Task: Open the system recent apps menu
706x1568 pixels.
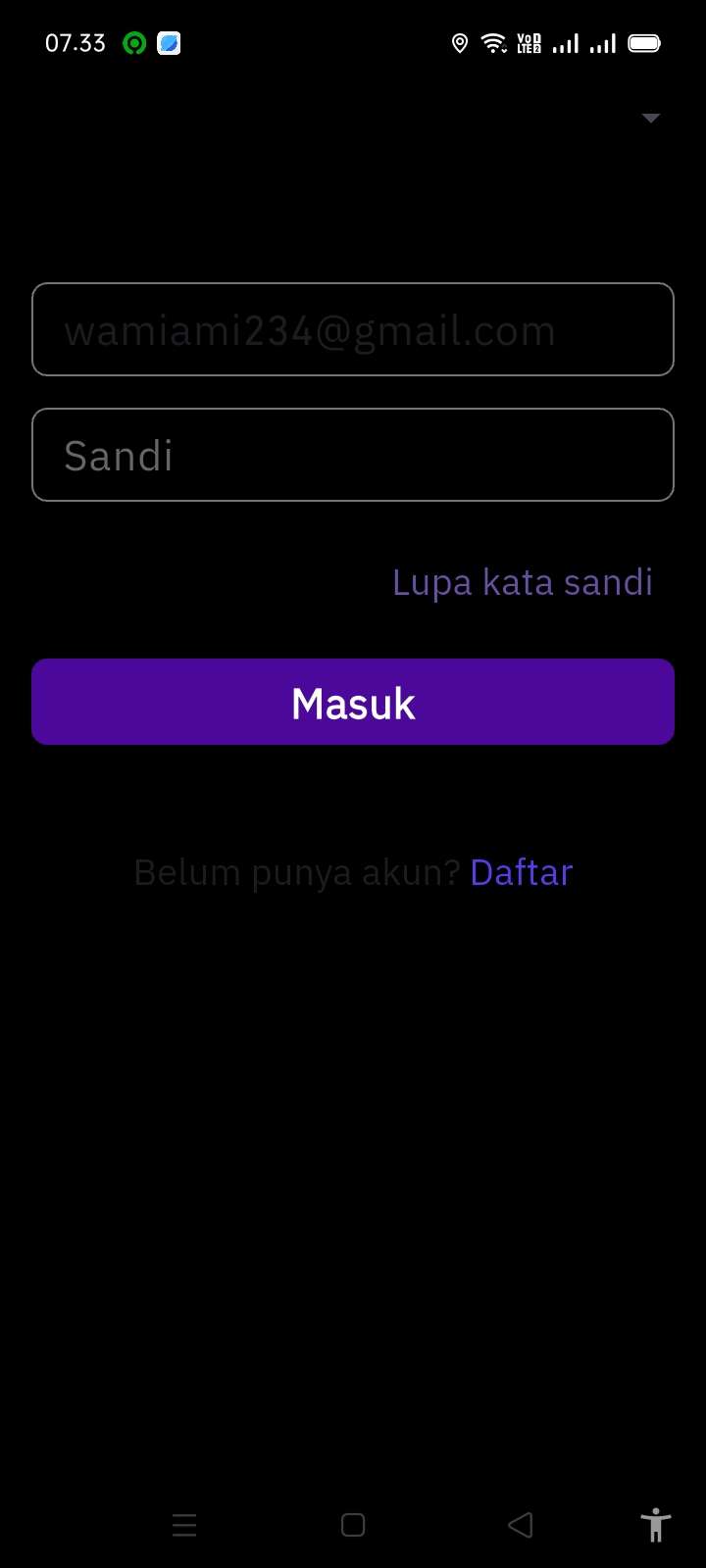Action: 184,1525
